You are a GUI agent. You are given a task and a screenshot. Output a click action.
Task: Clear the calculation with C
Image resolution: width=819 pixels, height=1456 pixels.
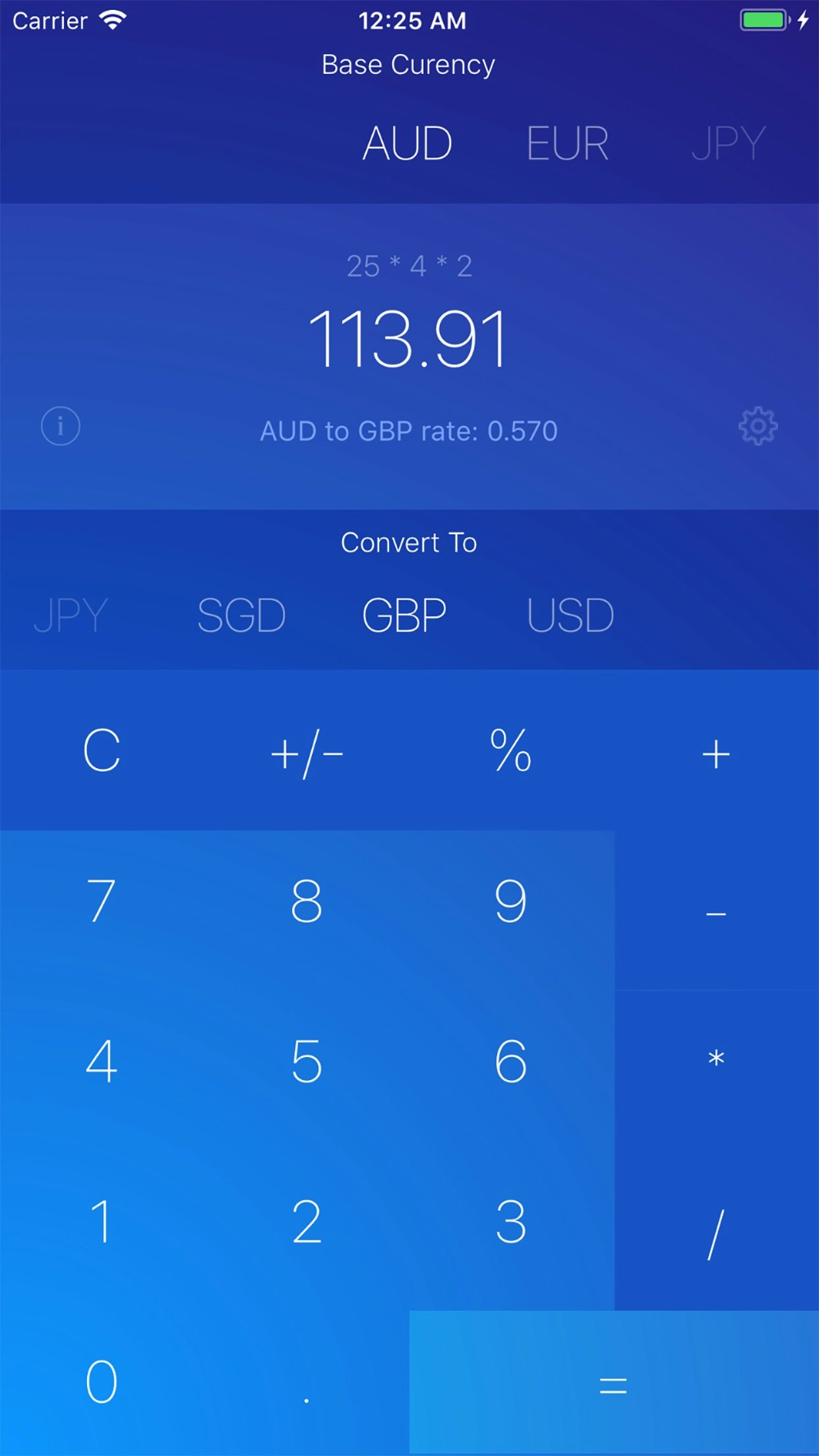pos(102,750)
